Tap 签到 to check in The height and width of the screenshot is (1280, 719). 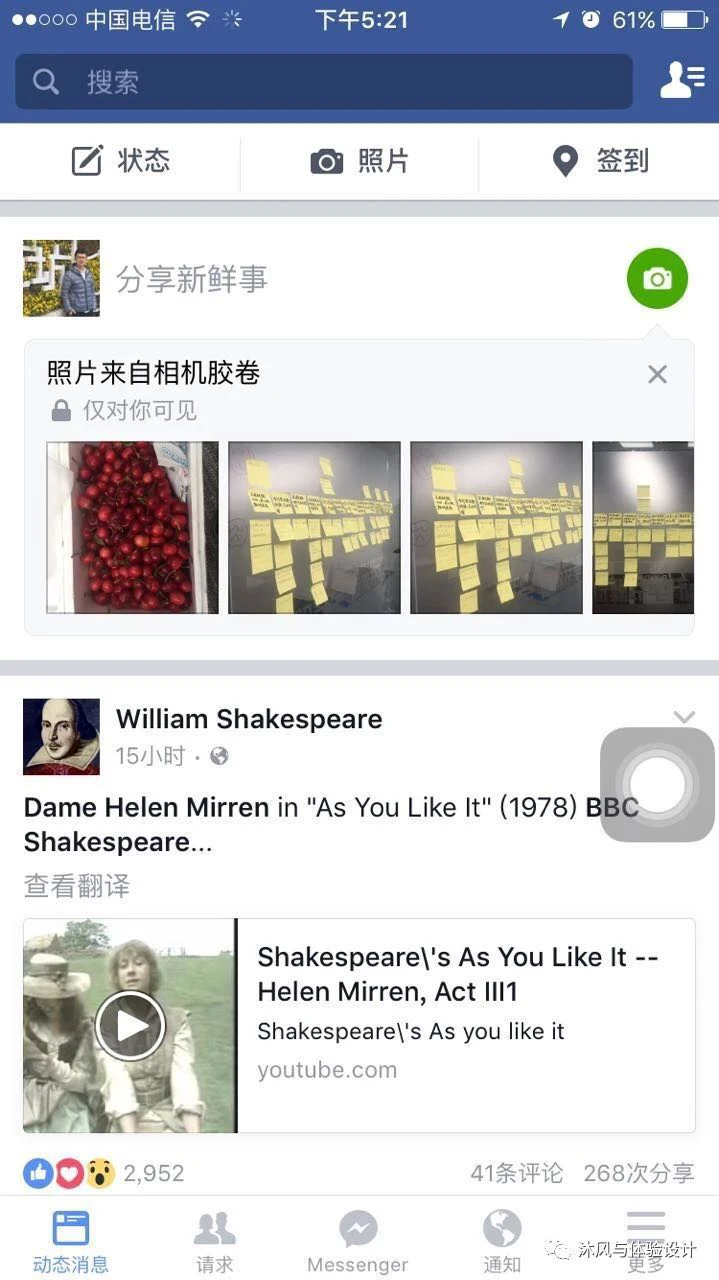coord(600,160)
